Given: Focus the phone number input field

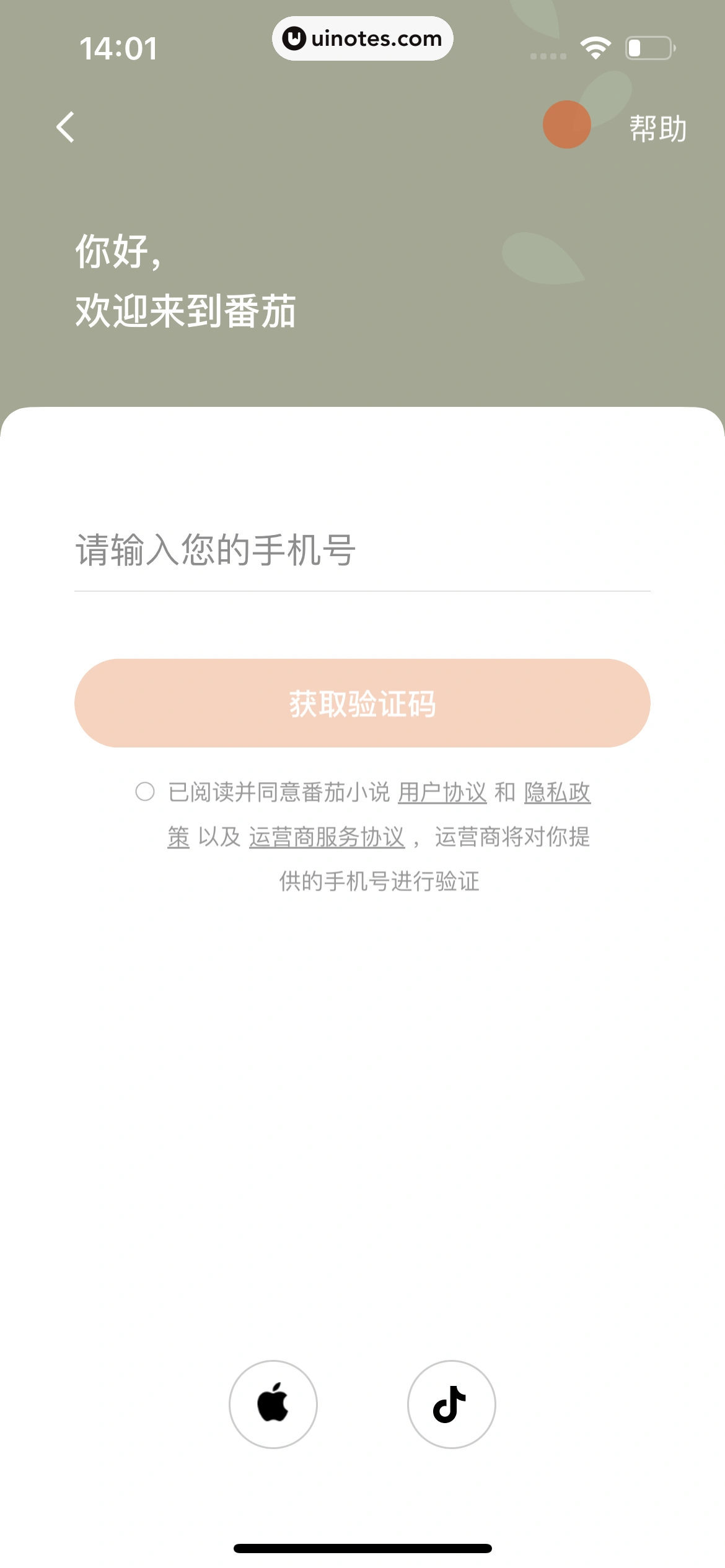Looking at the screenshot, I should pos(362,550).
